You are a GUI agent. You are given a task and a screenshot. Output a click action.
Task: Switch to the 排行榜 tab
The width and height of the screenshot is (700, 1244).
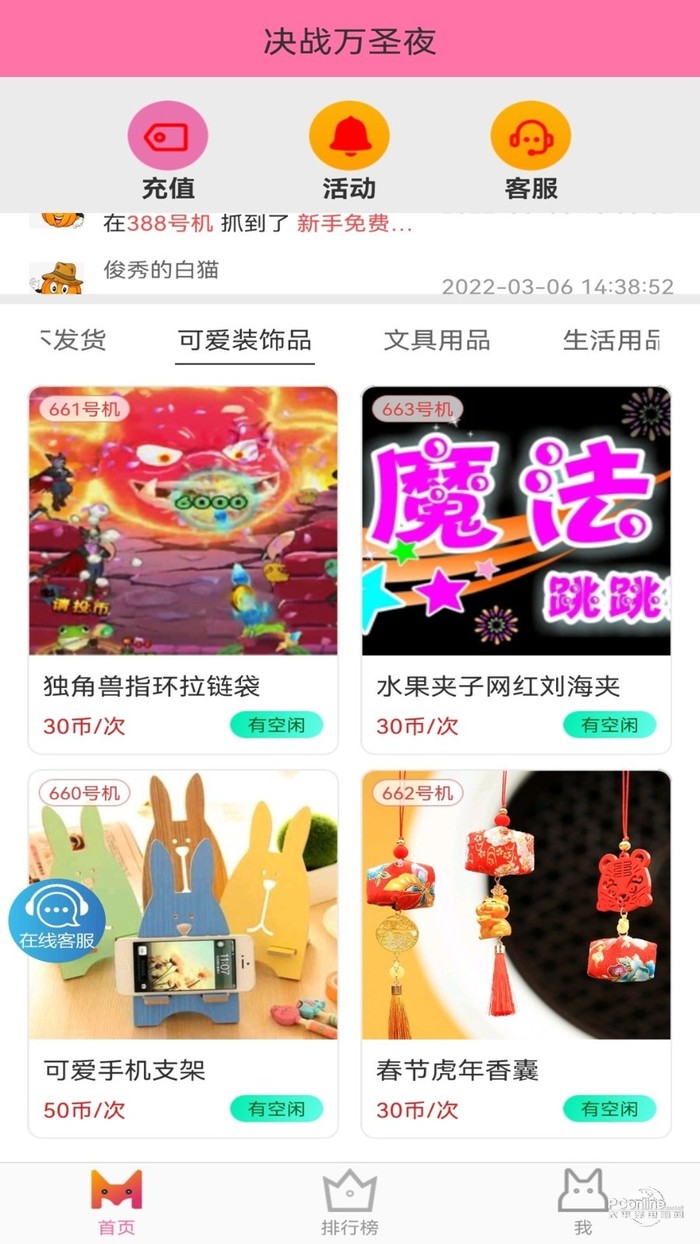pyautogui.click(x=349, y=1202)
